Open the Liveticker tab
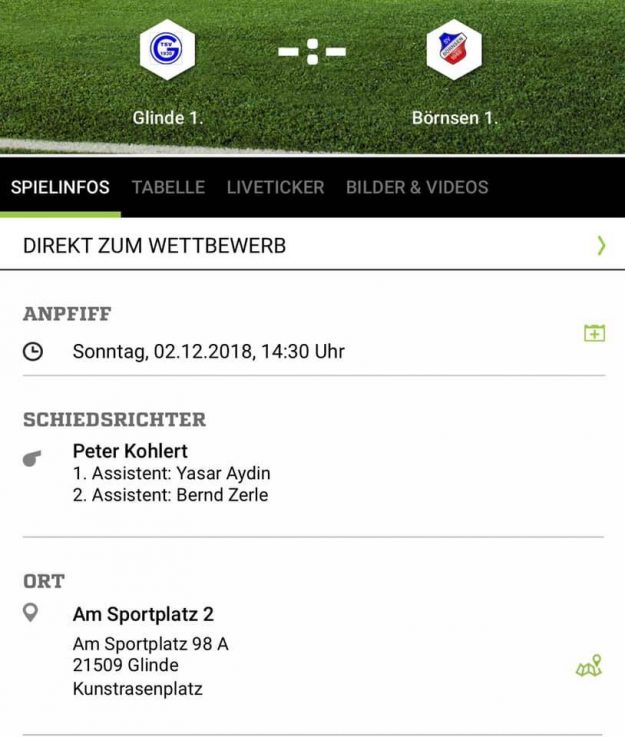The height and width of the screenshot is (737, 625). pyautogui.click(x=275, y=187)
